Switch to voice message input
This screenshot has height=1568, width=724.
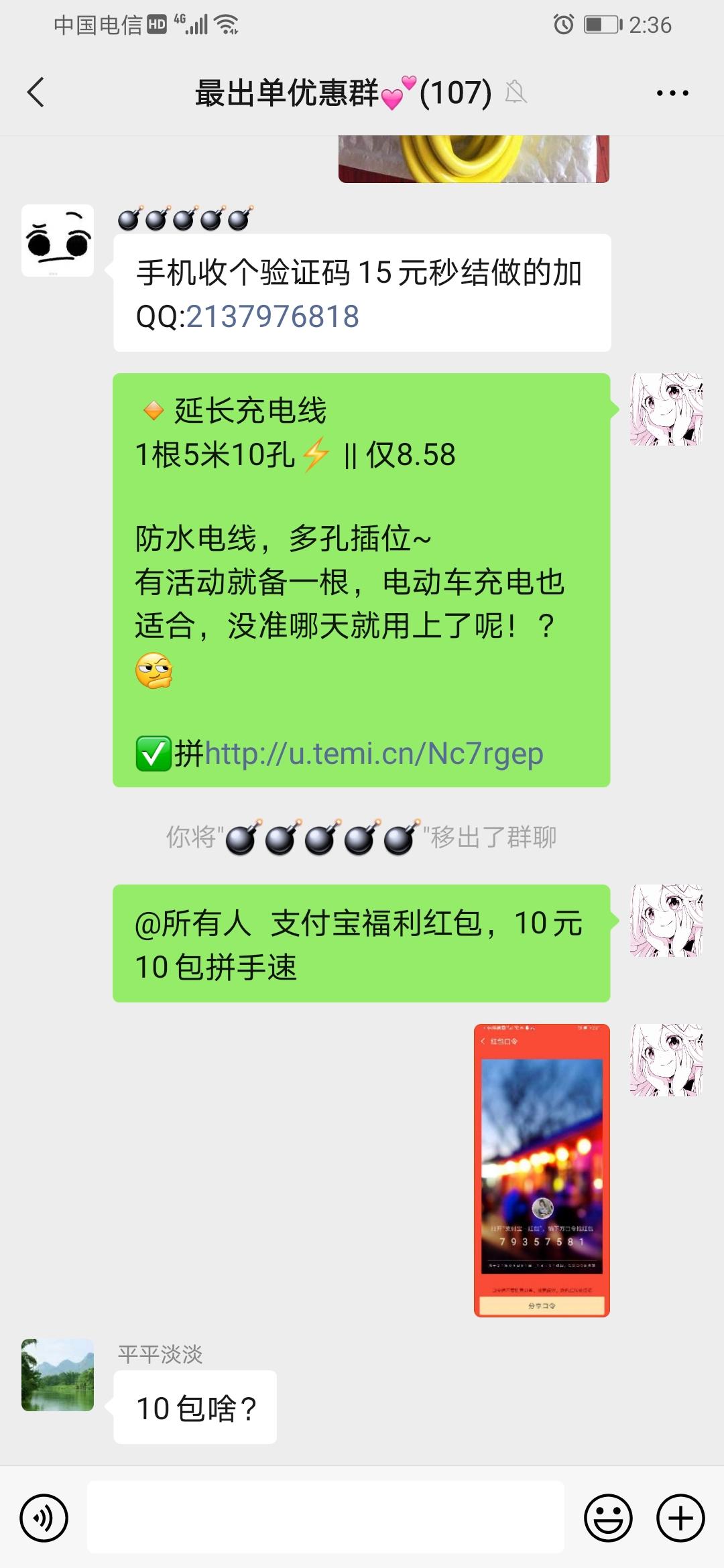(44, 1518)
